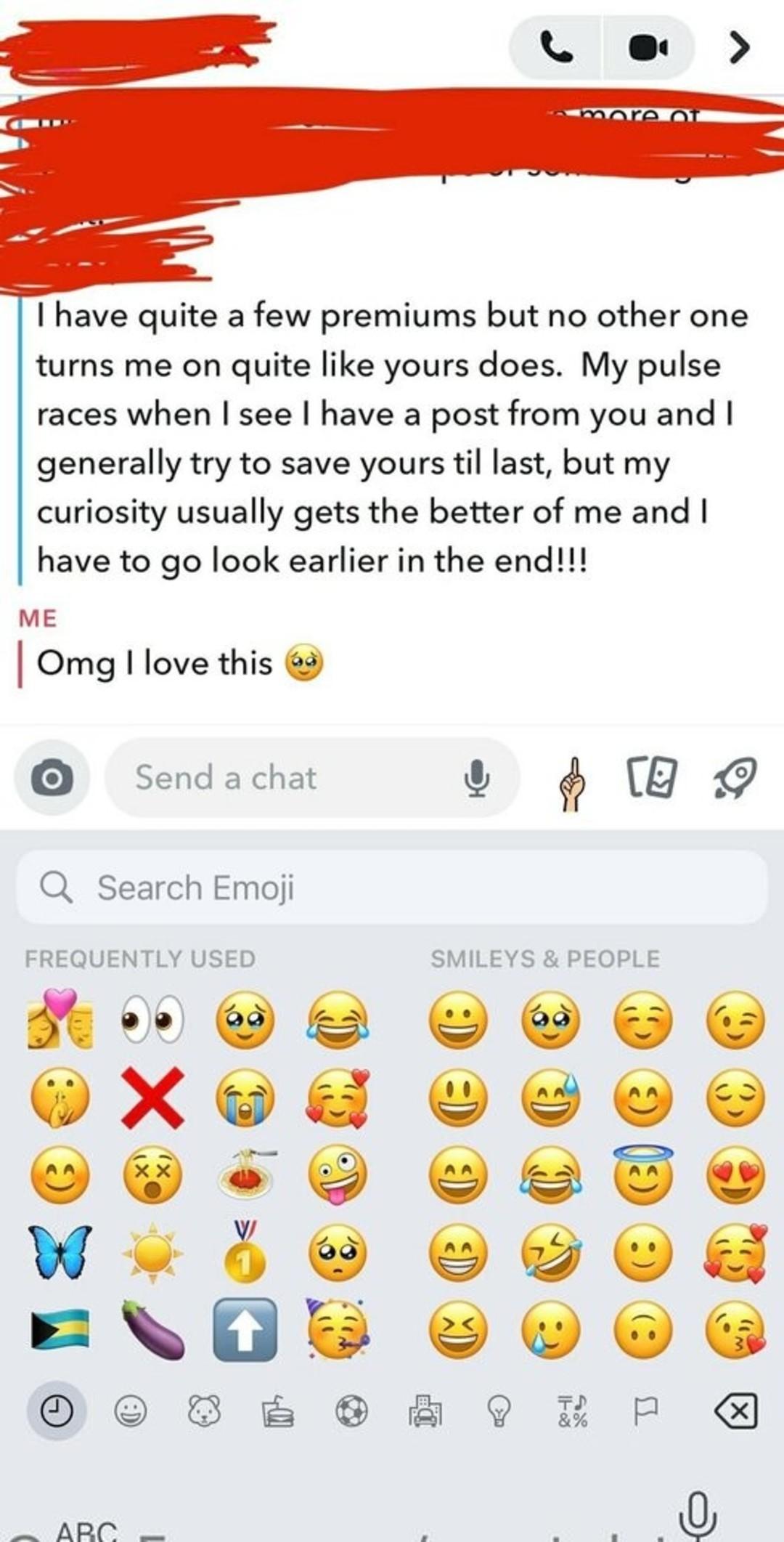784x1542 pixels.
Task: Open the sticker cards icon
Action: (x=651, y=778)
